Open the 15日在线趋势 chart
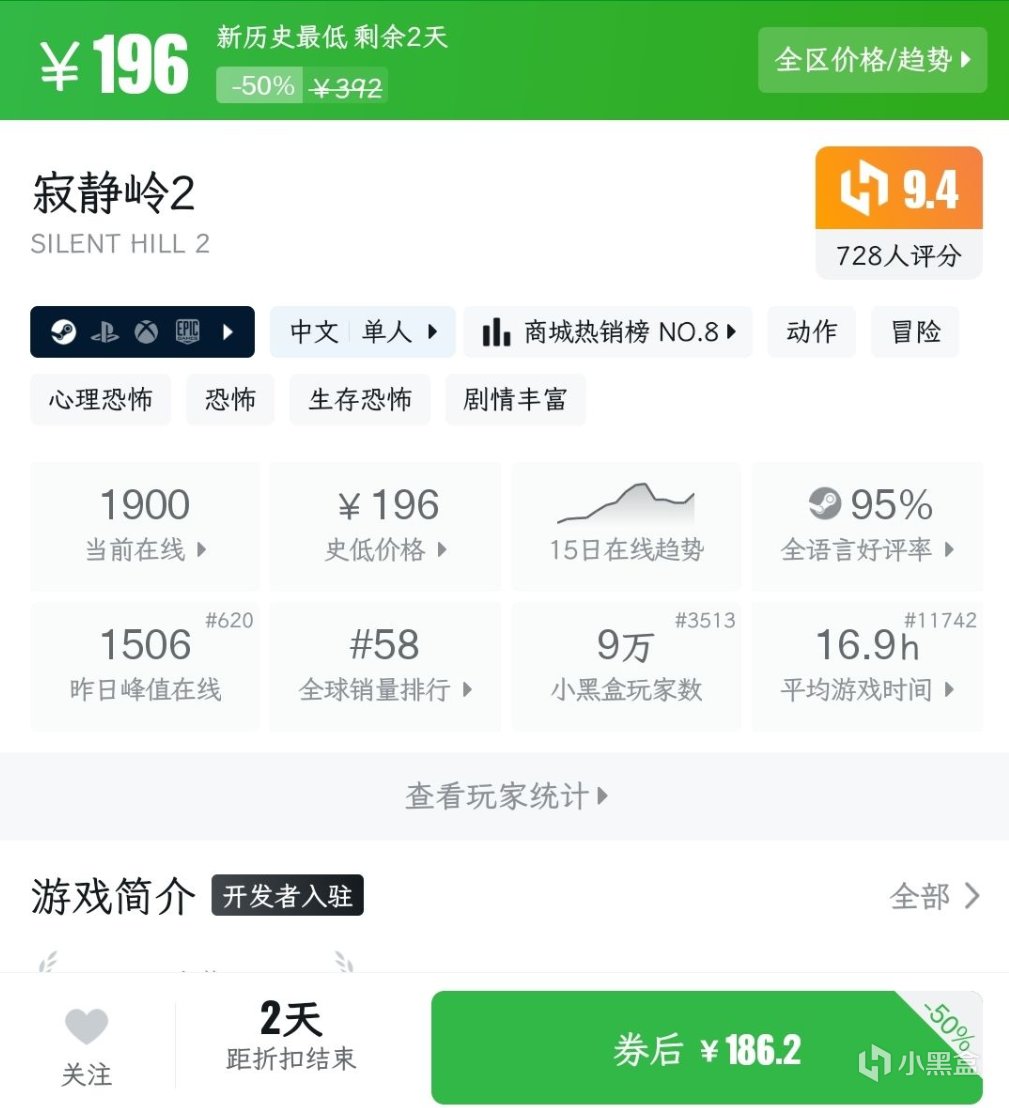The width and height of the screenshot is (1009, 1108). [626, 525]
